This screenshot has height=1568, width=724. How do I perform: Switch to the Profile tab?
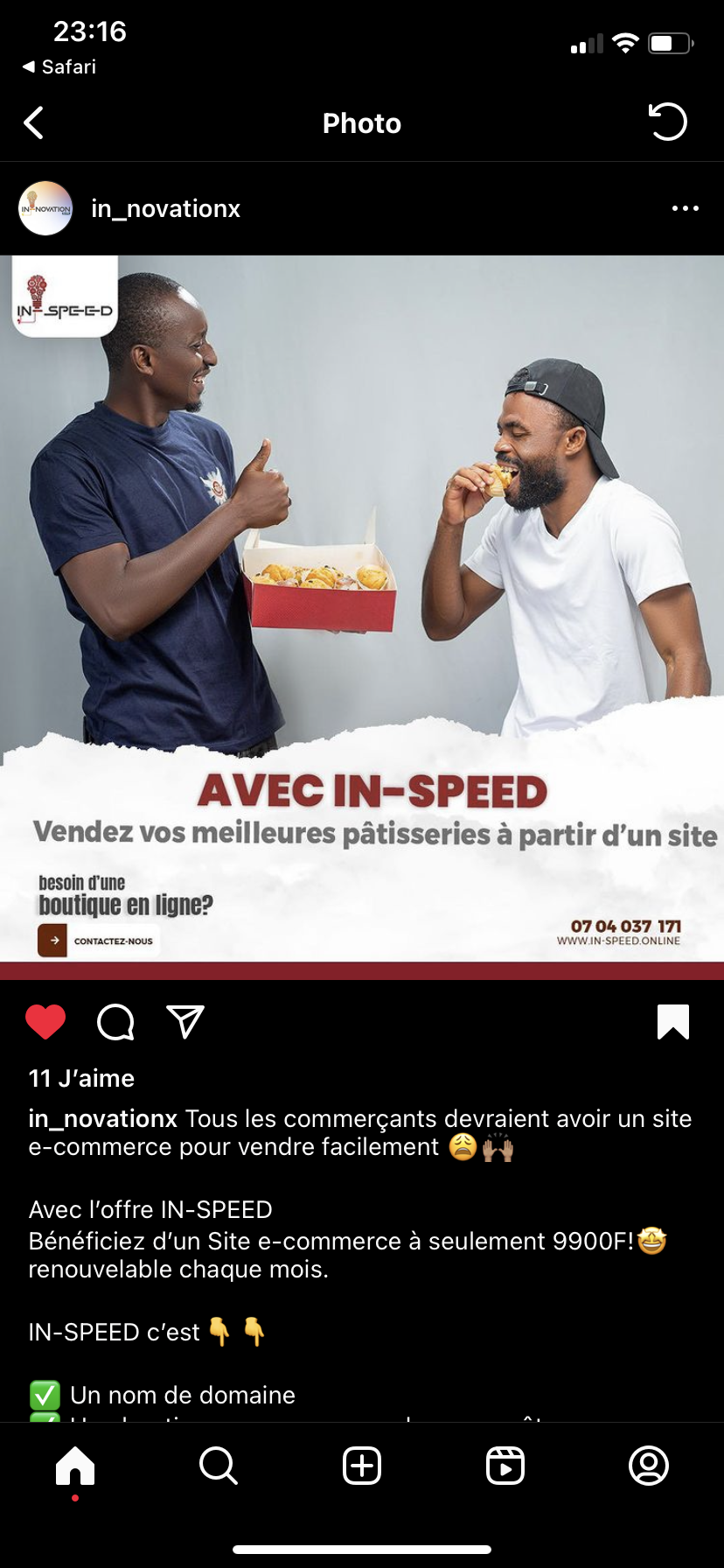tap(649, 1466)
